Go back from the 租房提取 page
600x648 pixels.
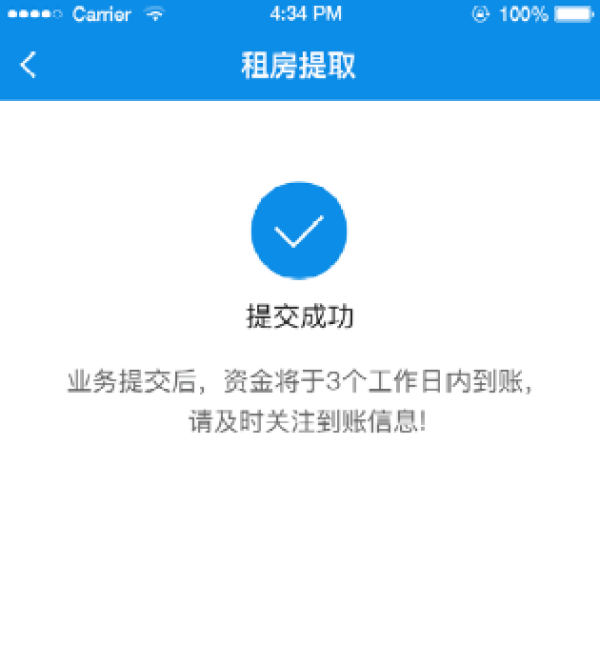tap(28, 66)
